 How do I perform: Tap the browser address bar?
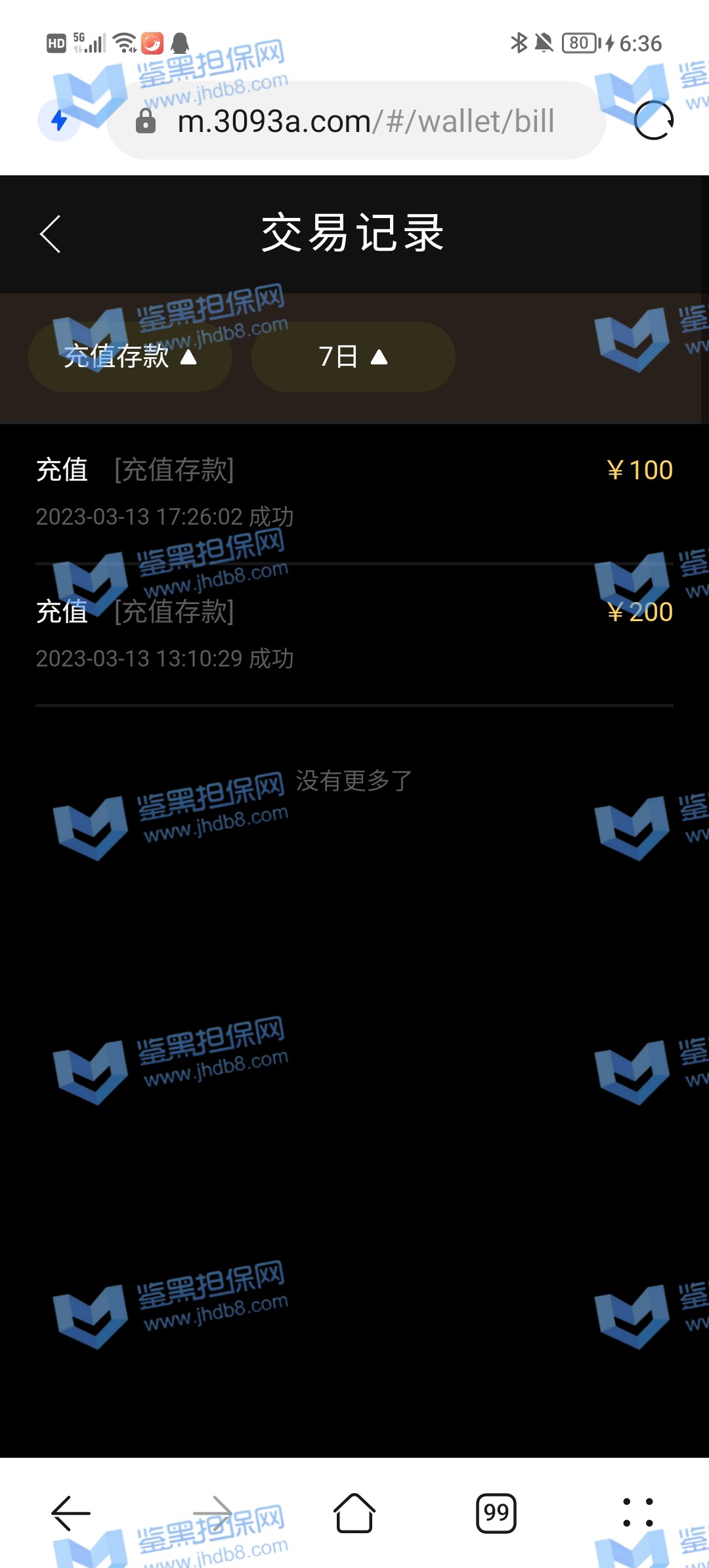(365, 121)
